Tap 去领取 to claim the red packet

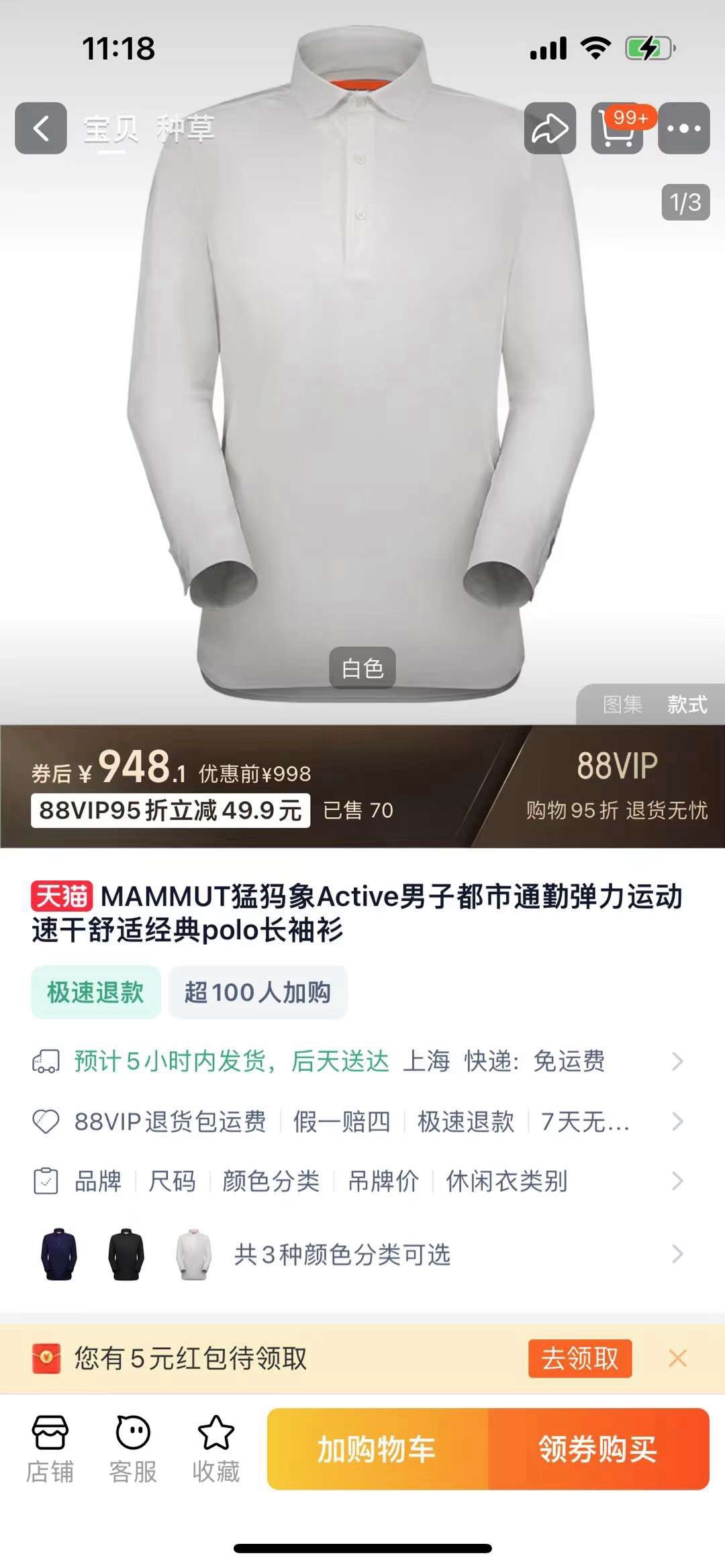coord(579,1359)
